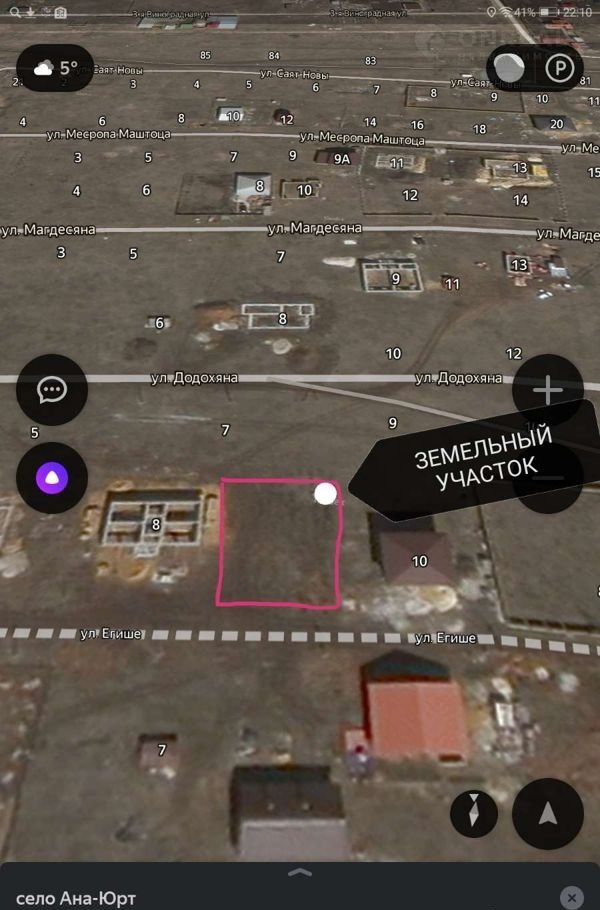Open the map layers selector
600x910 pixels.
click(511, 68)
